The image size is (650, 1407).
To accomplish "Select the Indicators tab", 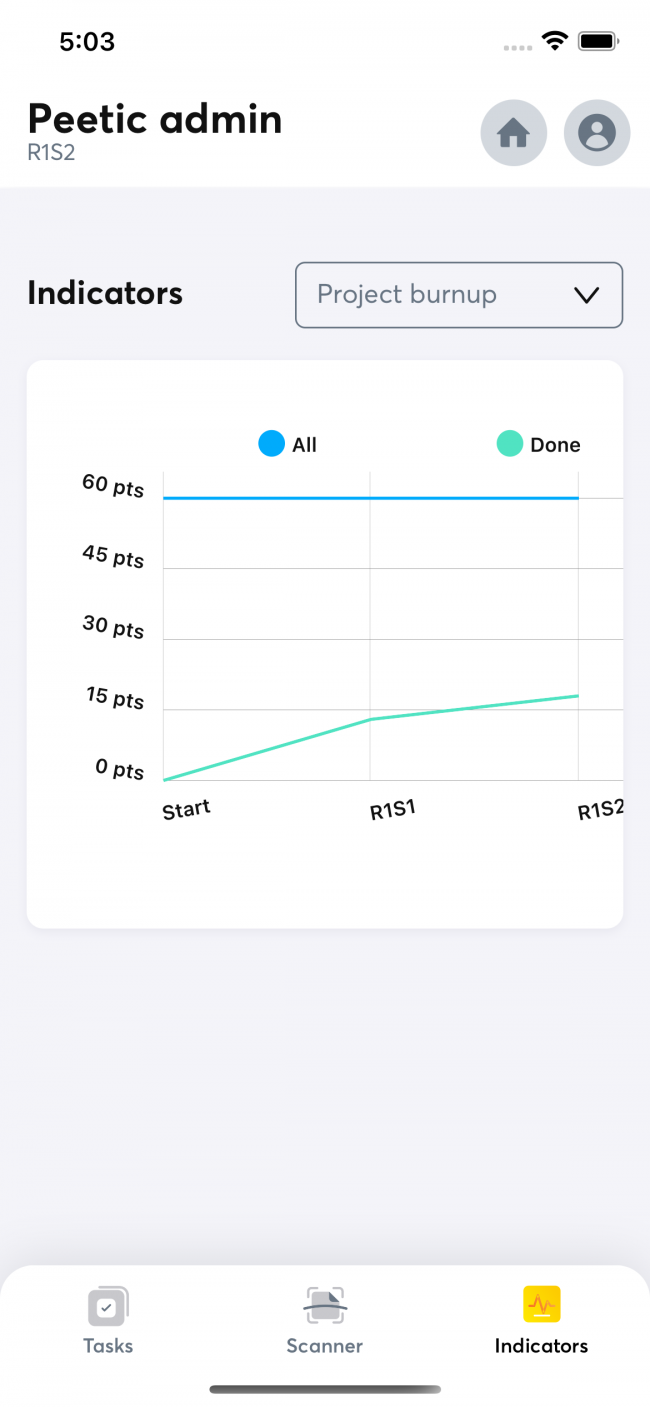I will (x=541, y=1320).
